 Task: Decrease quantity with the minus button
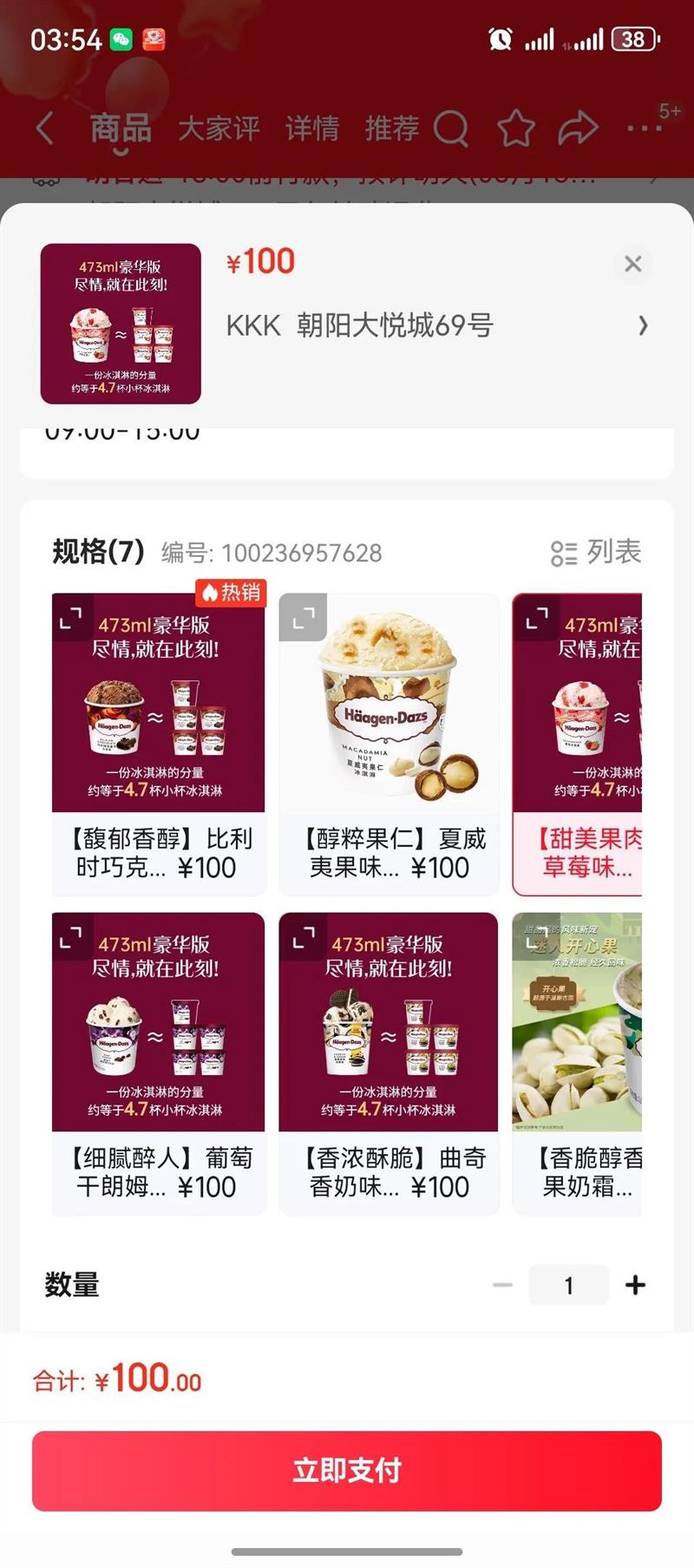point(502,1285)
